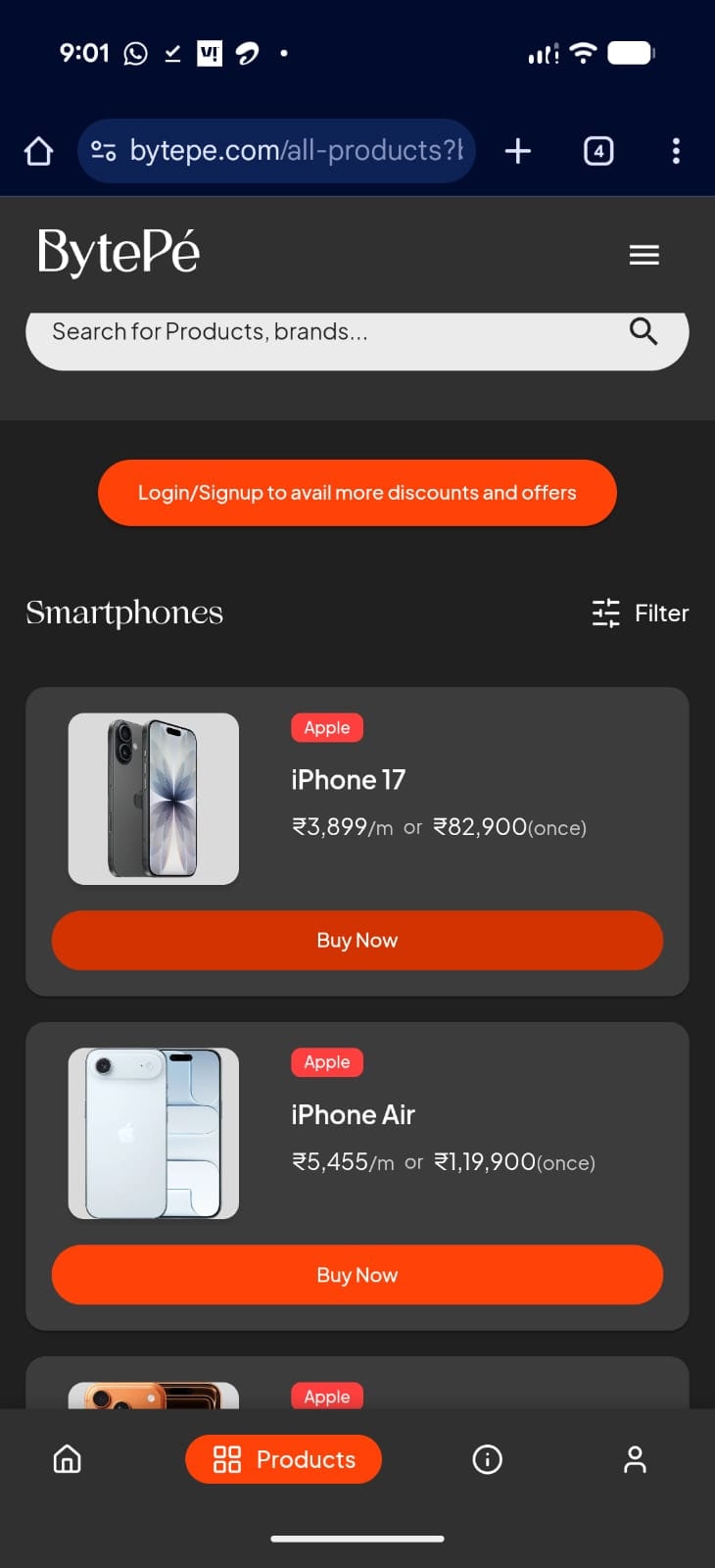Open the browser overflow menu
The height and width of the screenshot is (1568, 715).
[x=676, y=151]
